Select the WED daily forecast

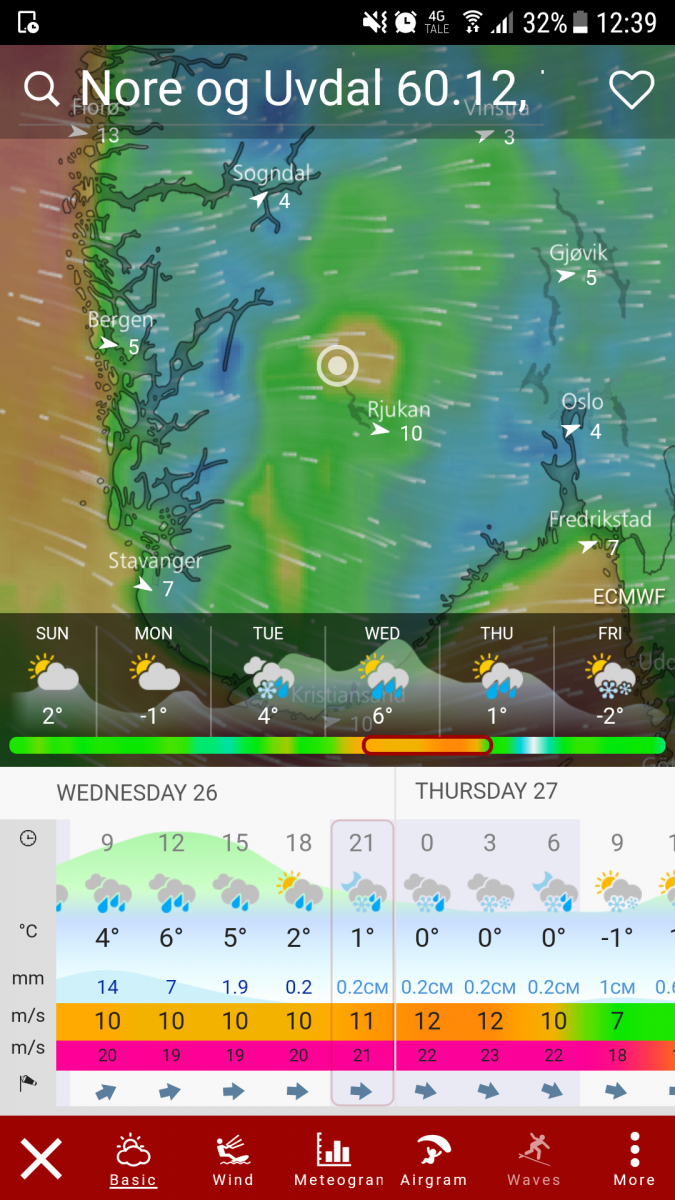(382, 678)
